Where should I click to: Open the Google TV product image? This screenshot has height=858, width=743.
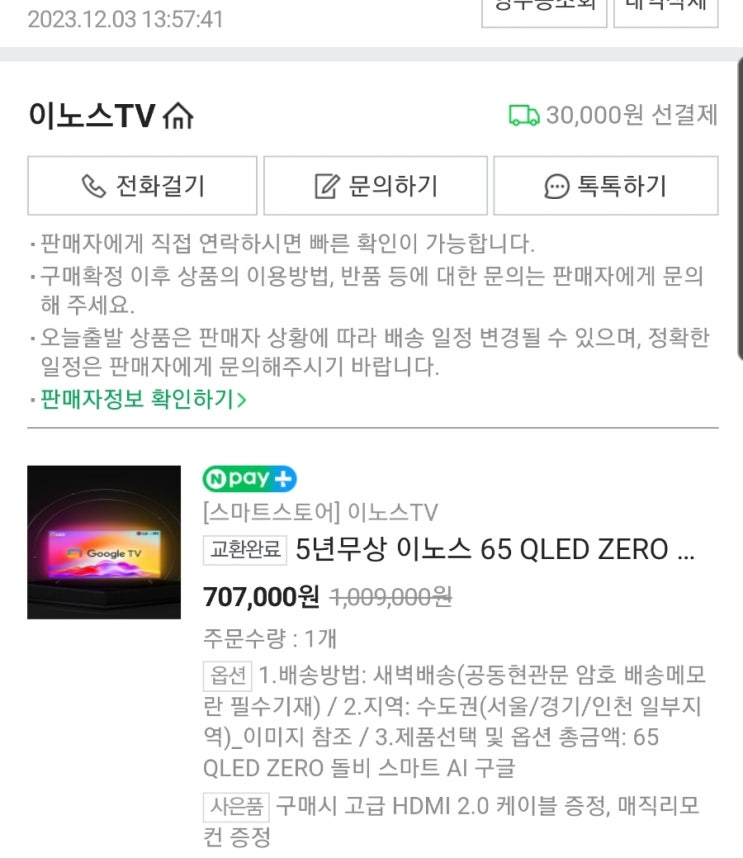(x=104, y=541)
